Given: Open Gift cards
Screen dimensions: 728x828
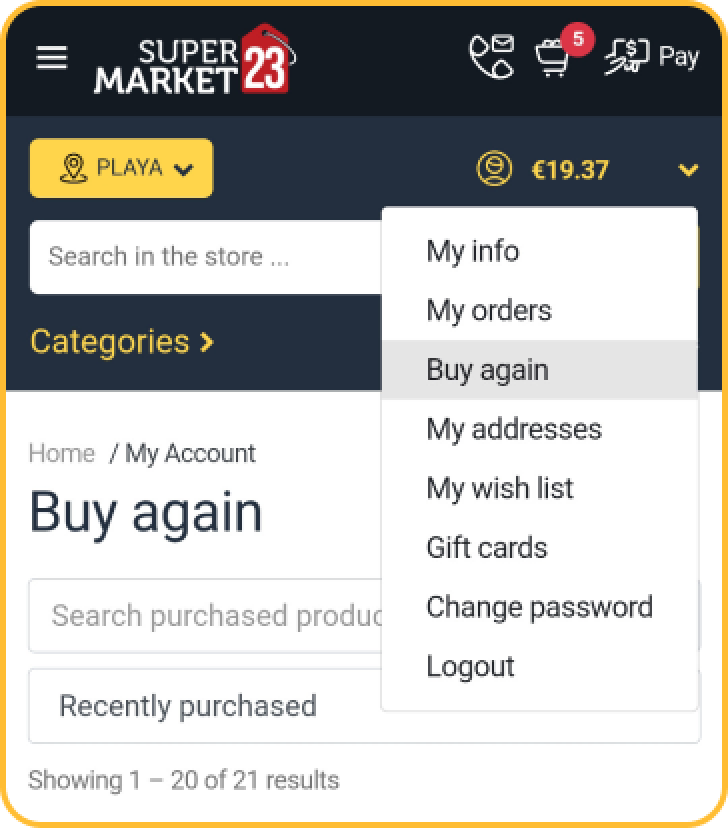Looking at the screenshot, I should [487, 547].
